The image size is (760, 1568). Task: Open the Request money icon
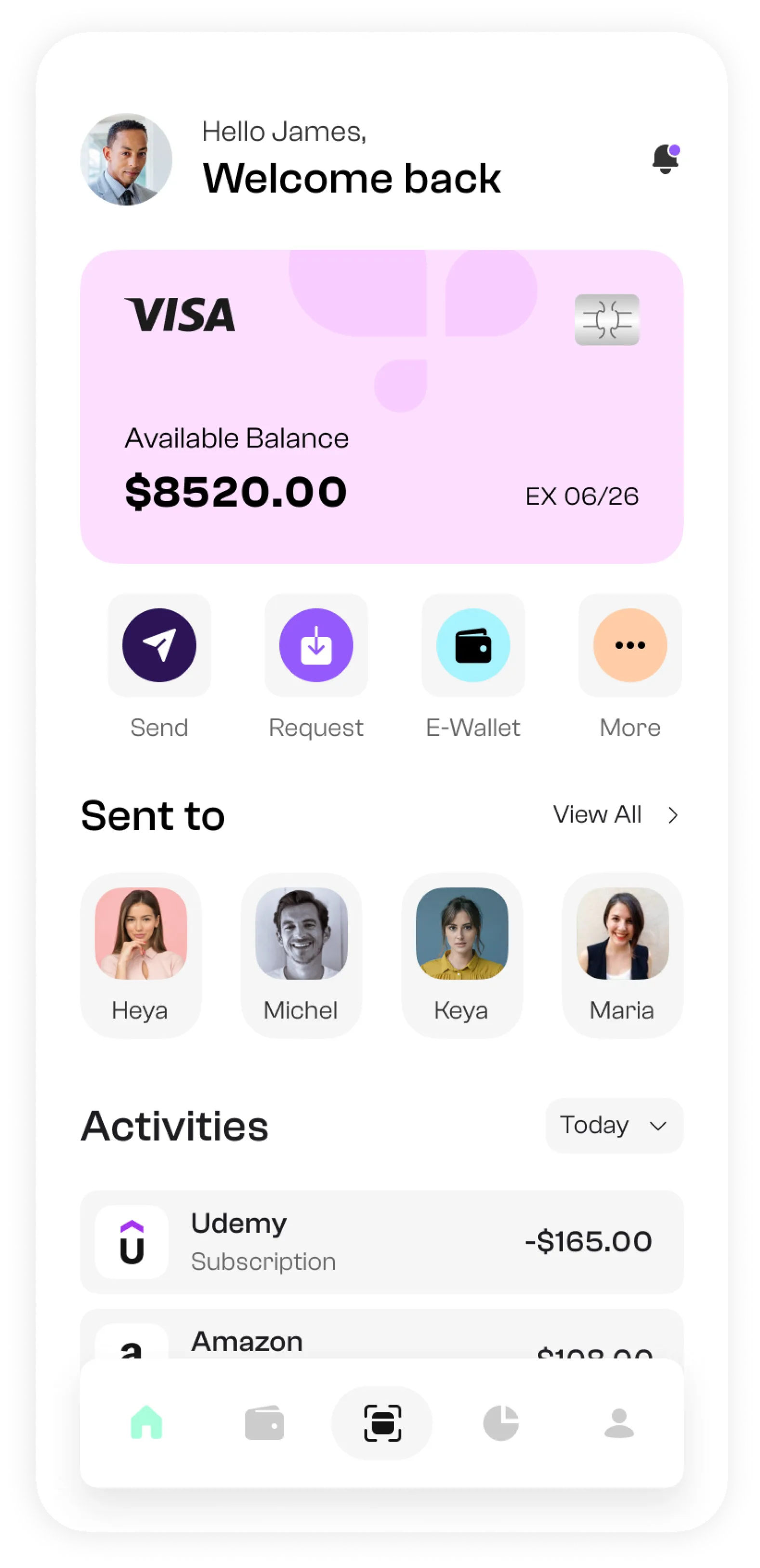coord(316,646)
